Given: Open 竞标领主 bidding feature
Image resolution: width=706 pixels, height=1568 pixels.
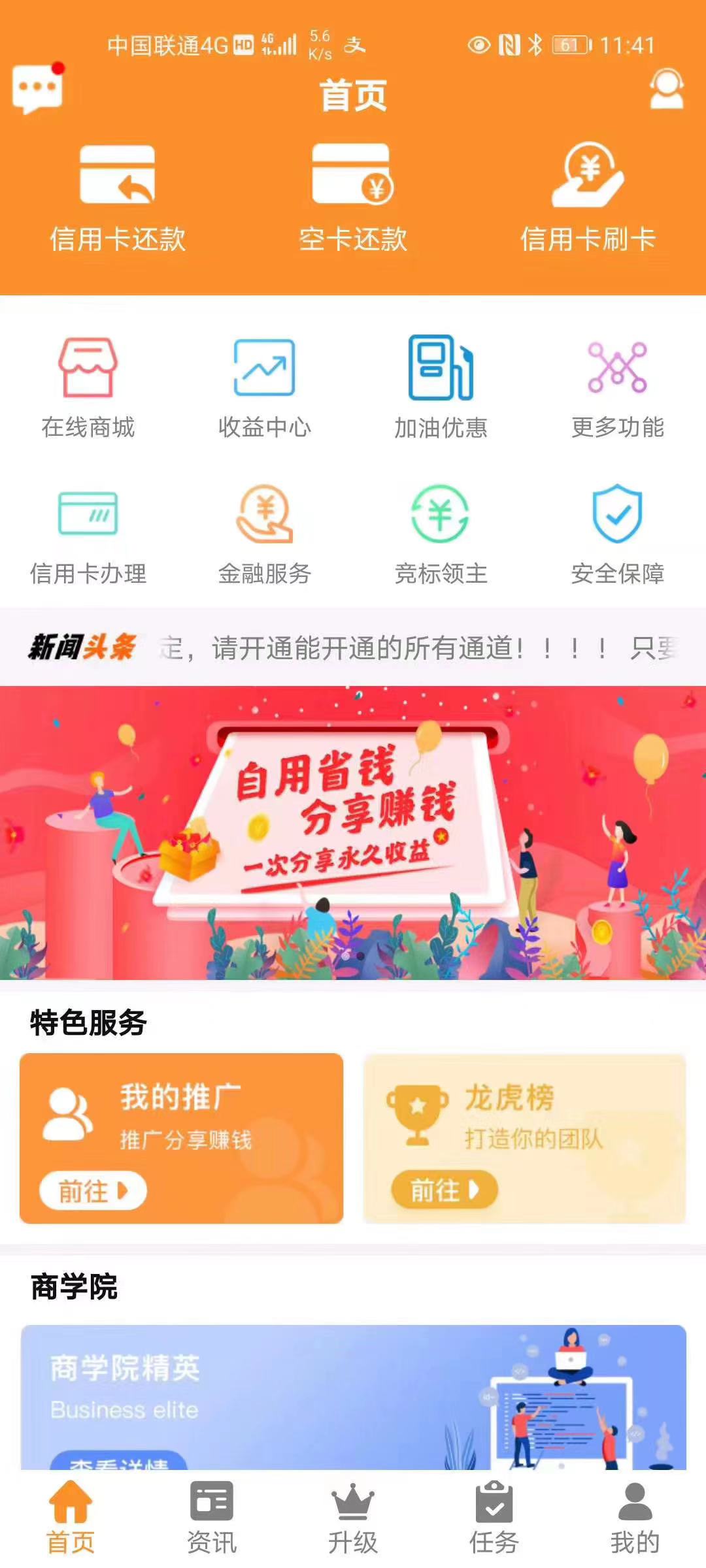Looking at the screenshot, I should tap(441, 533).
